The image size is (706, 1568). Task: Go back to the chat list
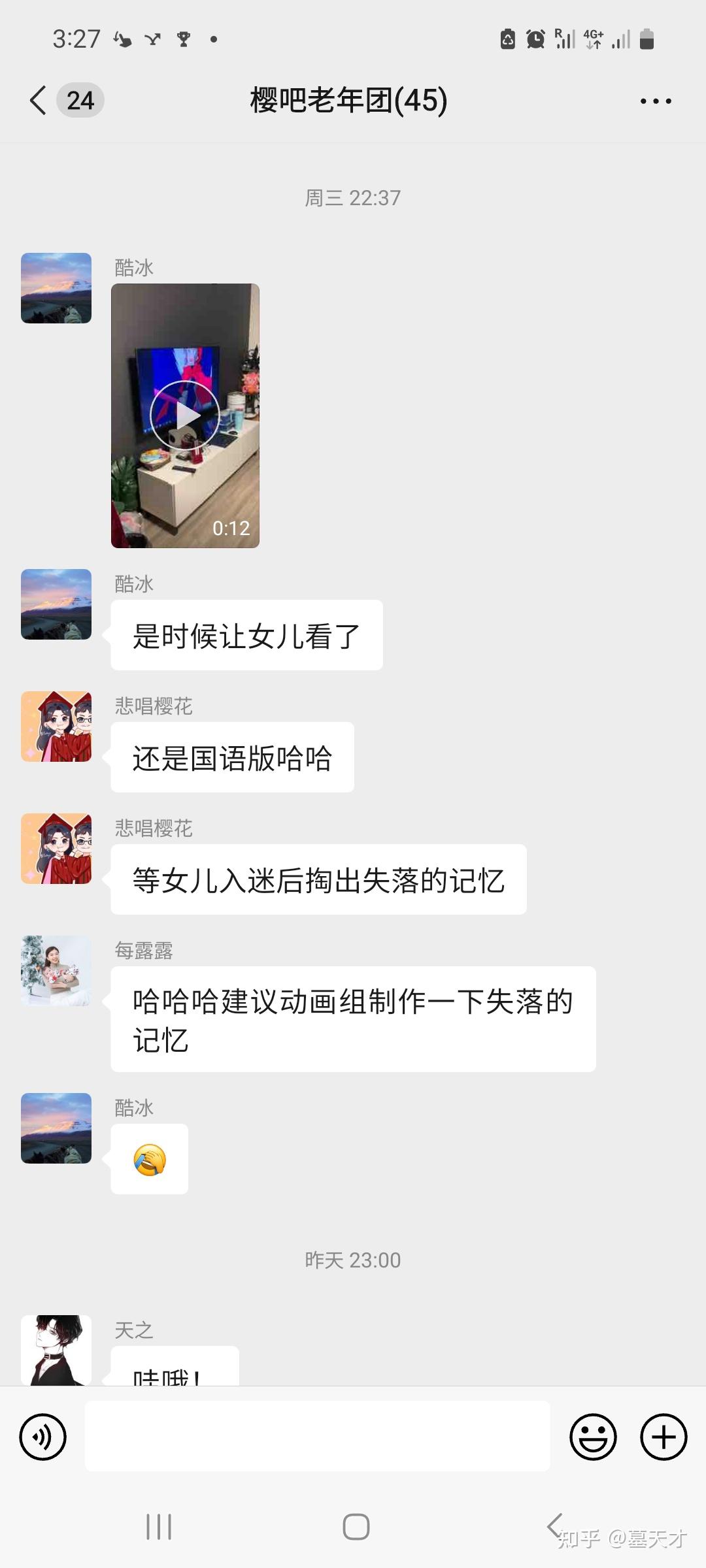point(39,101)
